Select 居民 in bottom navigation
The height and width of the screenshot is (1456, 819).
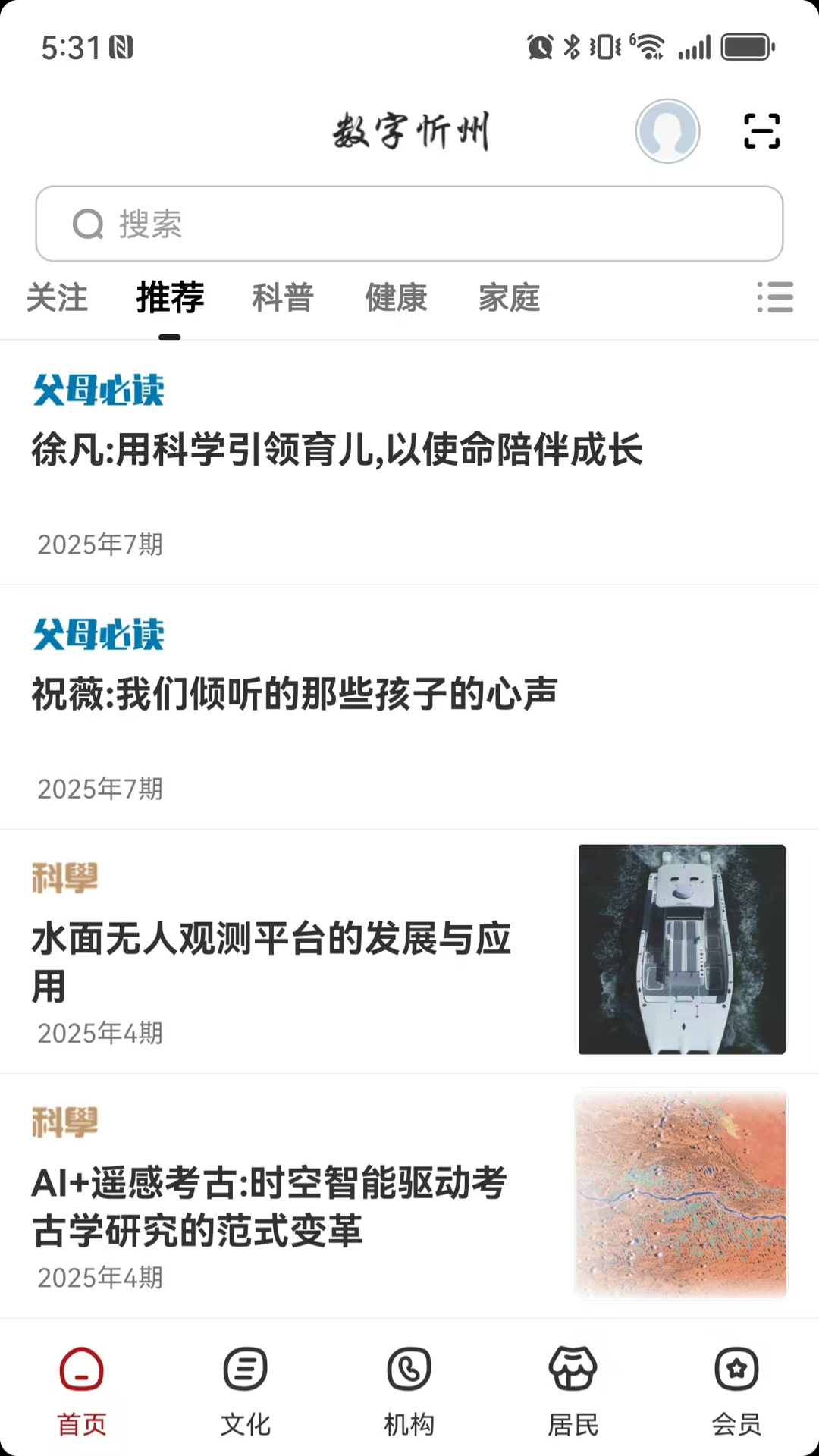tap(573, 1392)
